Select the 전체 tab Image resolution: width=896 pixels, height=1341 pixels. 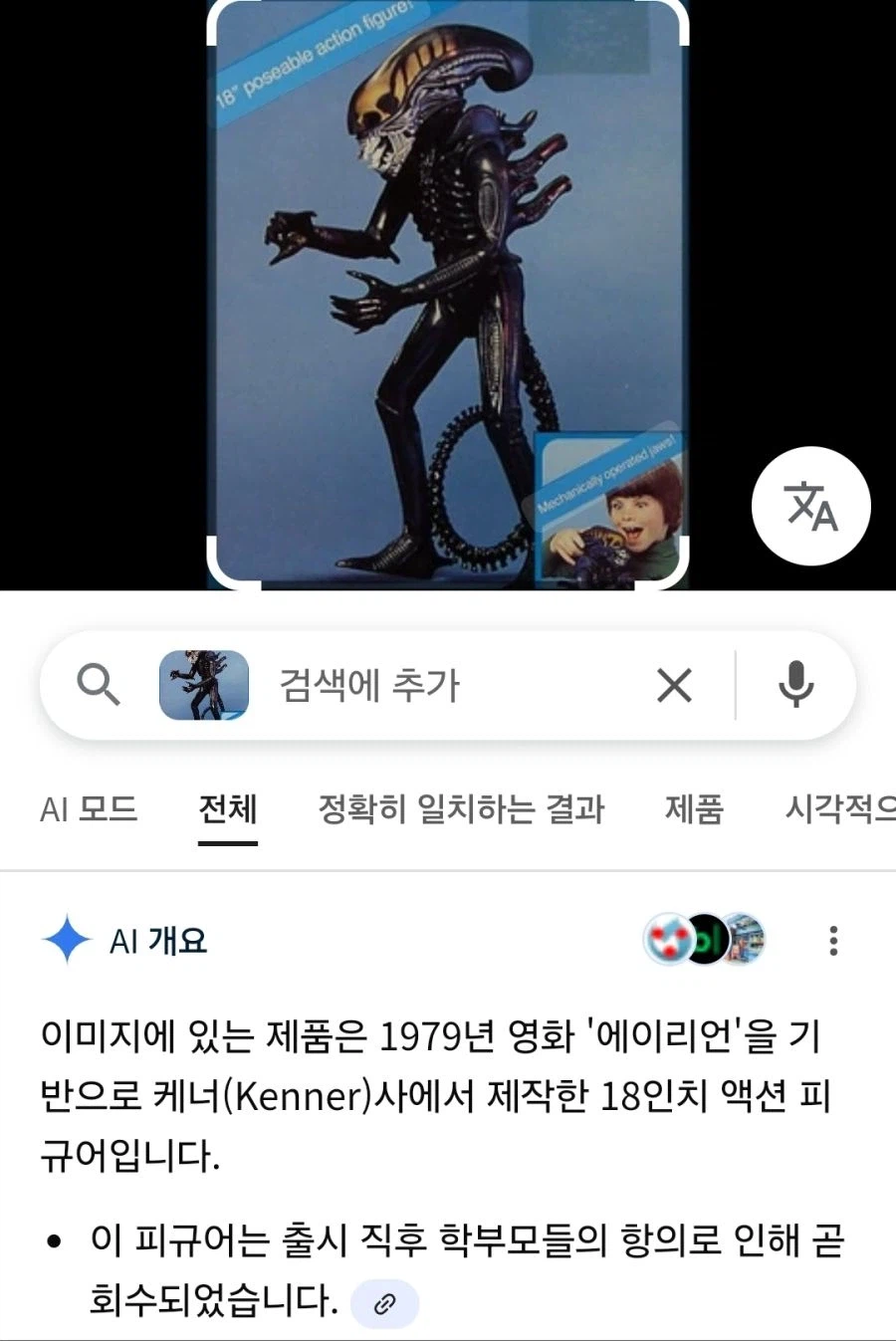tap(227, 808)
